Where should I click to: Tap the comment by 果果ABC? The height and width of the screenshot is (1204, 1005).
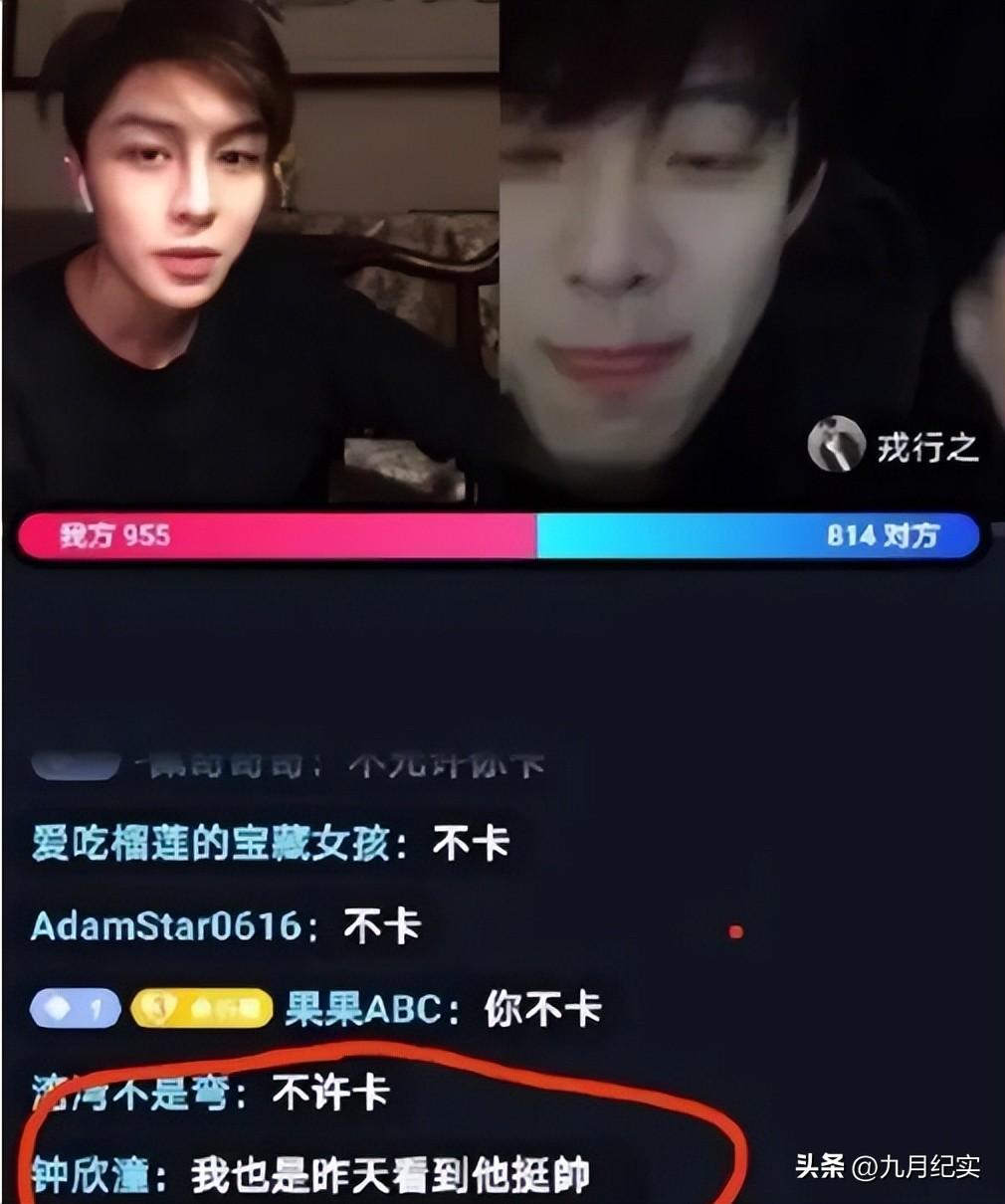[x=443, y=1010]
